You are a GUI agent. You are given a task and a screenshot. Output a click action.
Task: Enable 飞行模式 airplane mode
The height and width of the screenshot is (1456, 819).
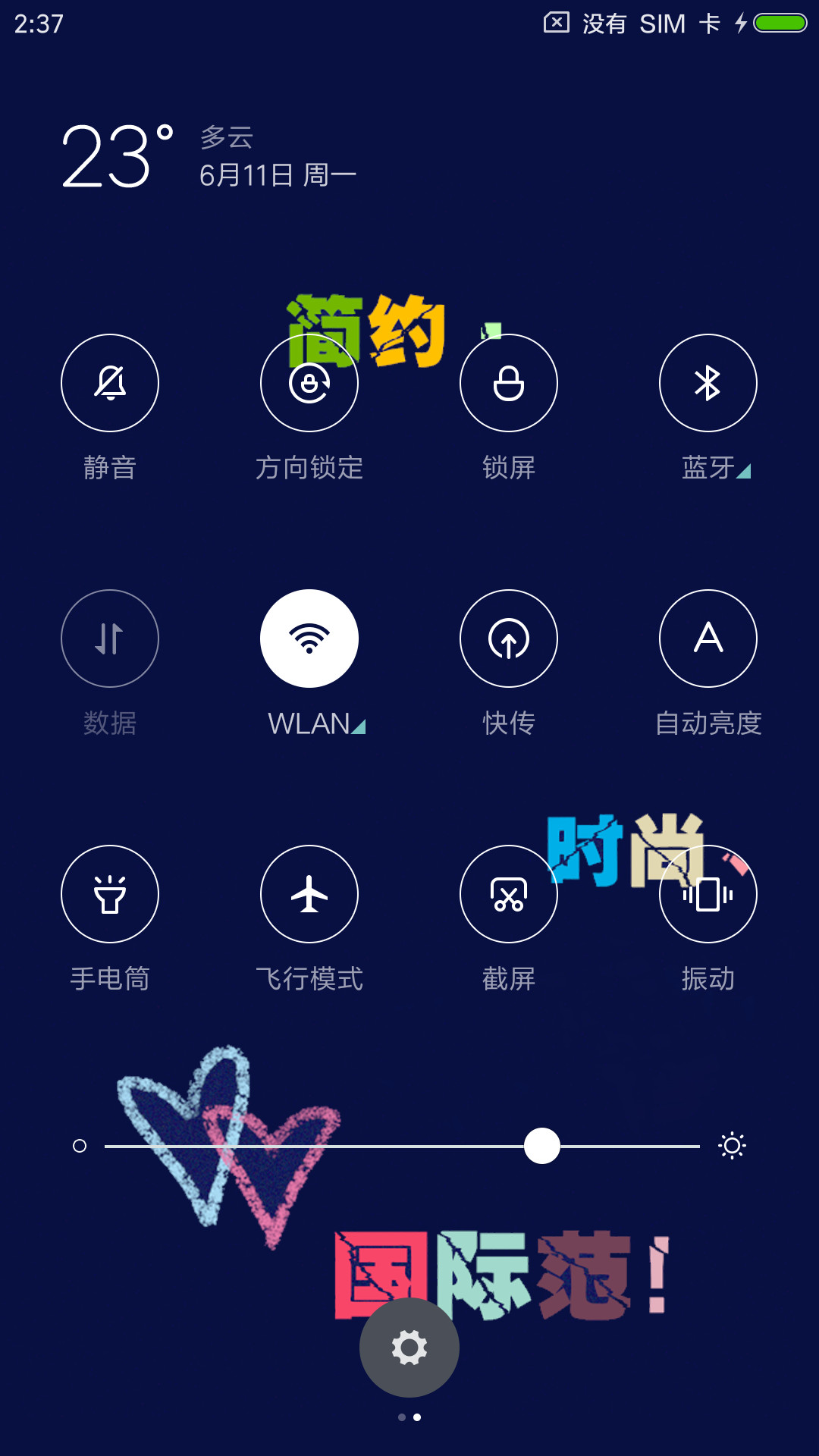click(309, 894)
